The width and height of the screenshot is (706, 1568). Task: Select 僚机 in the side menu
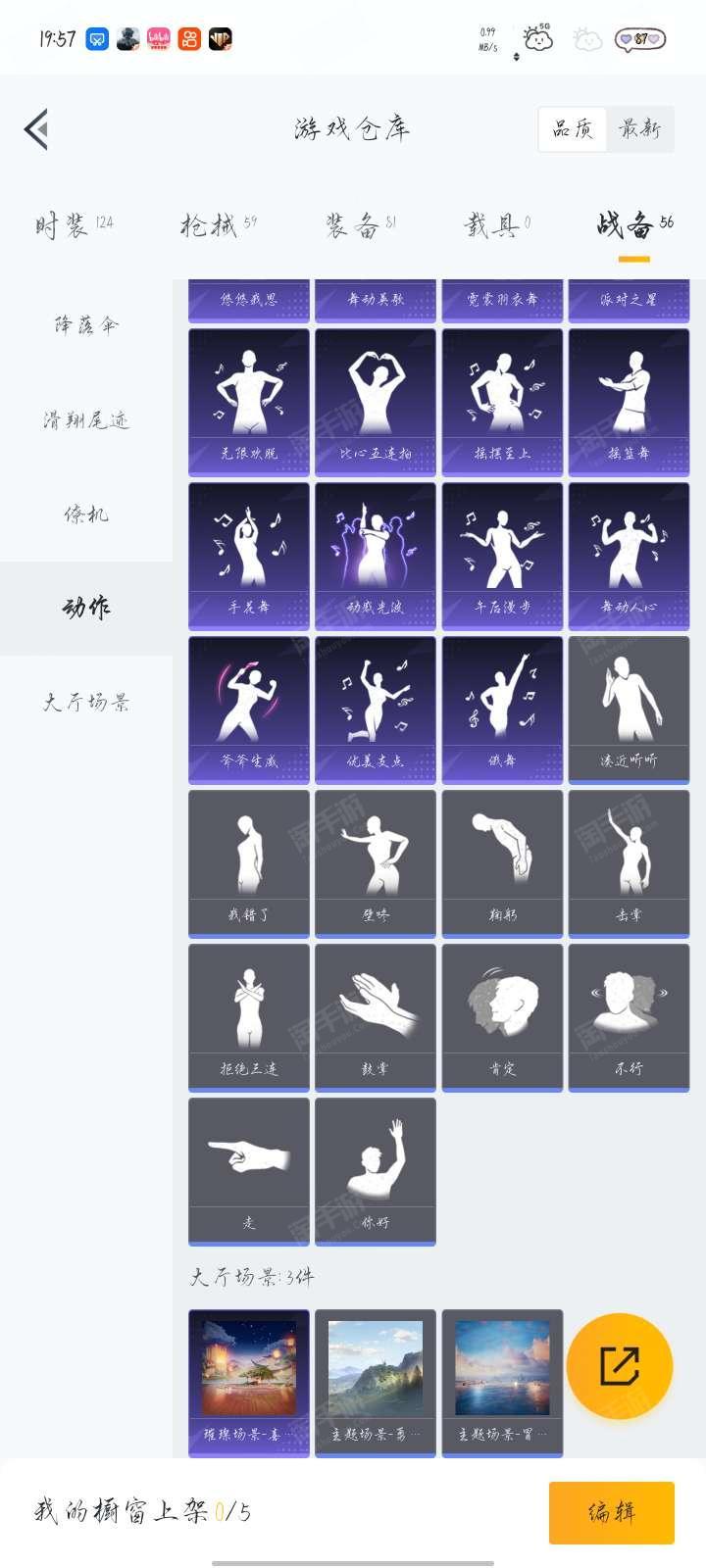pyautogui.click(x=86, y=514)
